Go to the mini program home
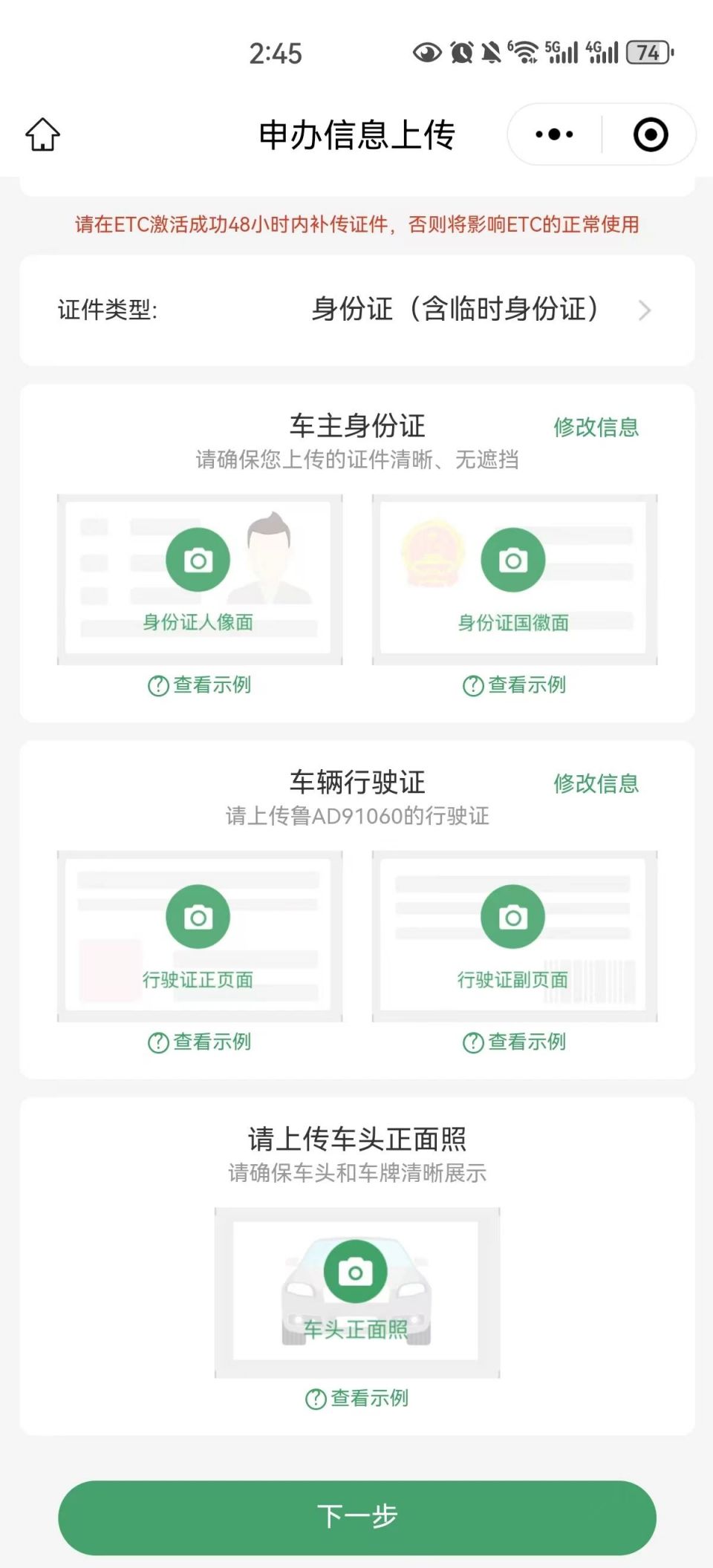 click(x=42, y=134)
